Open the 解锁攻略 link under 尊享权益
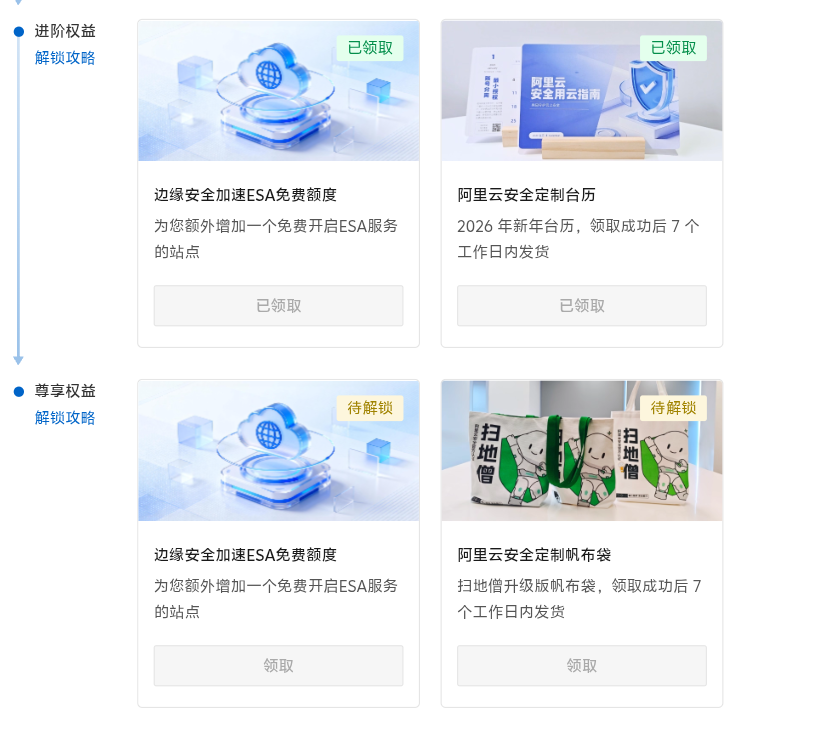840x731 pixels. (65, 418)
